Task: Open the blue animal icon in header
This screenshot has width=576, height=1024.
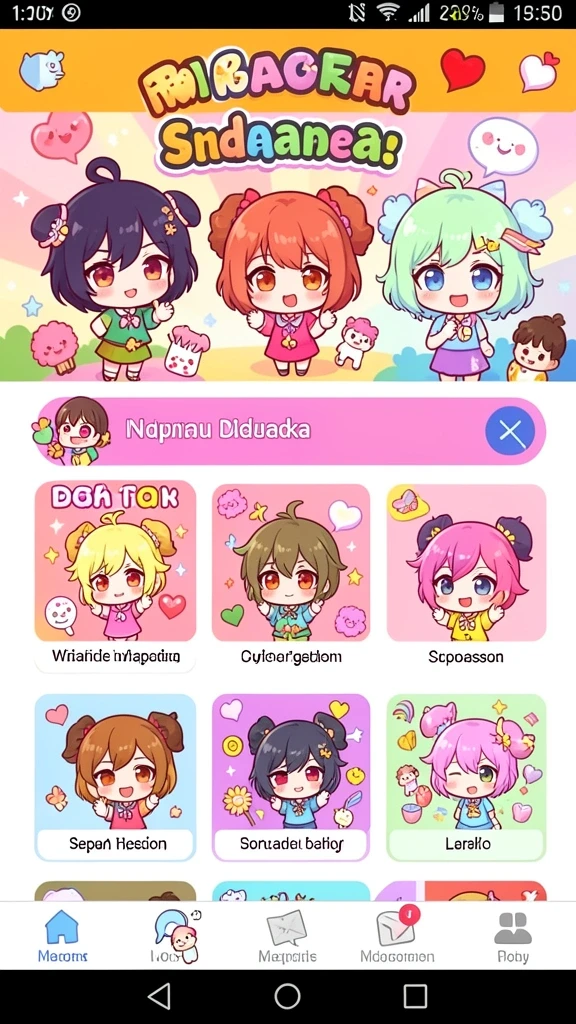Action: point(42,69)
